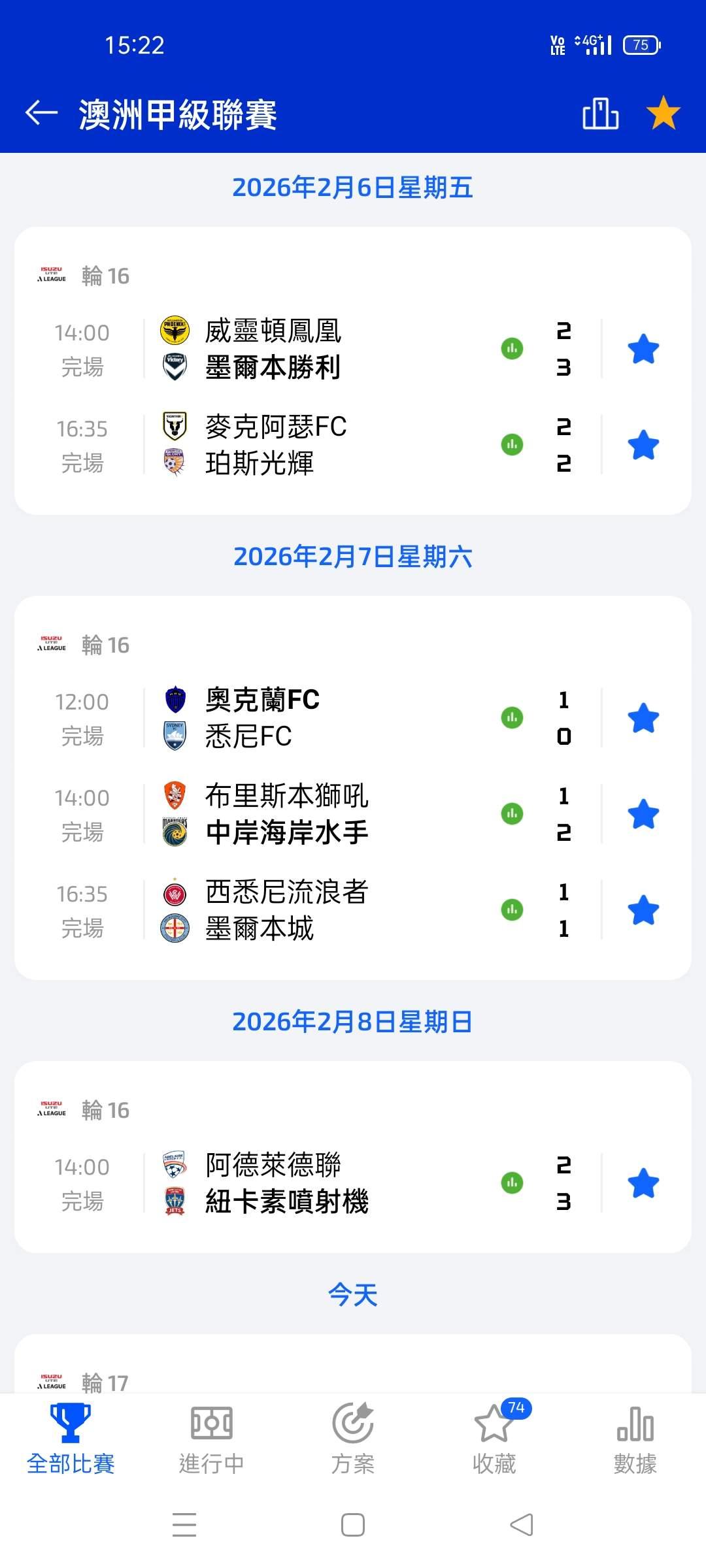
Task: Unfavorite the 奧克蘭FC match star
Action: 643,719
